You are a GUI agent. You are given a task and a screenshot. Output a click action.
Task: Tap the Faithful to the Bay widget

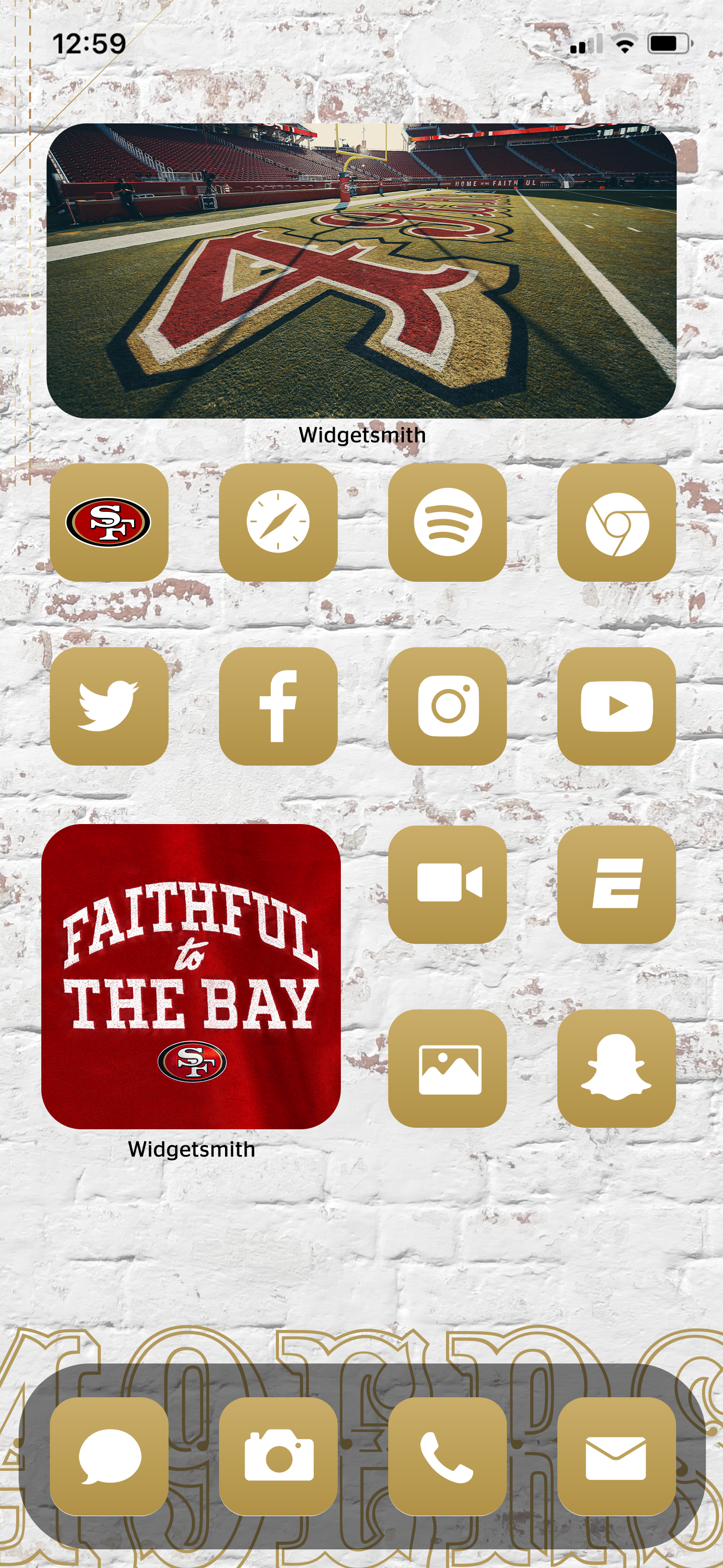tap(191, 976)
